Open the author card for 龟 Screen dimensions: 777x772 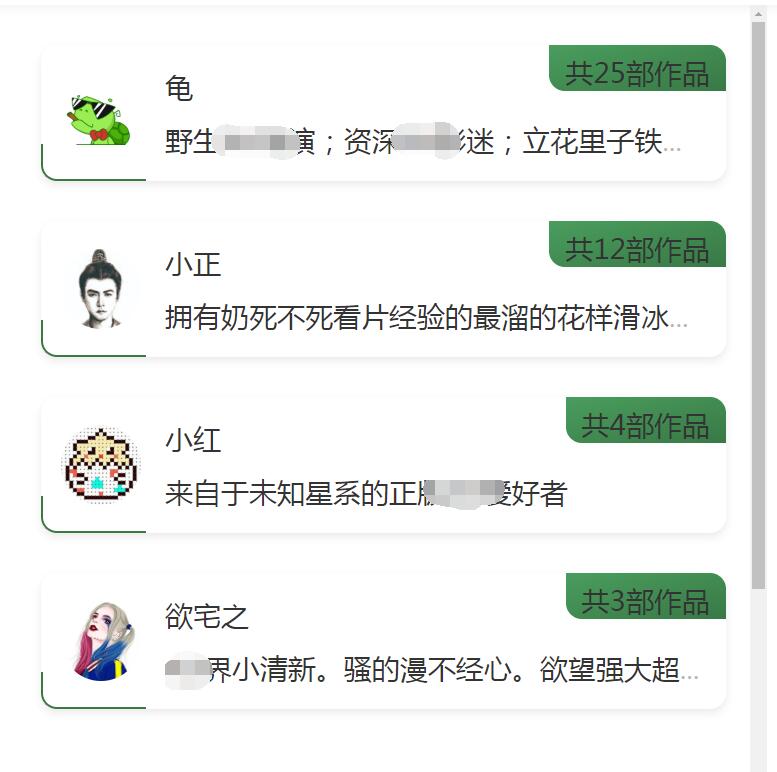pyautogui.click(x=383, y=113)
